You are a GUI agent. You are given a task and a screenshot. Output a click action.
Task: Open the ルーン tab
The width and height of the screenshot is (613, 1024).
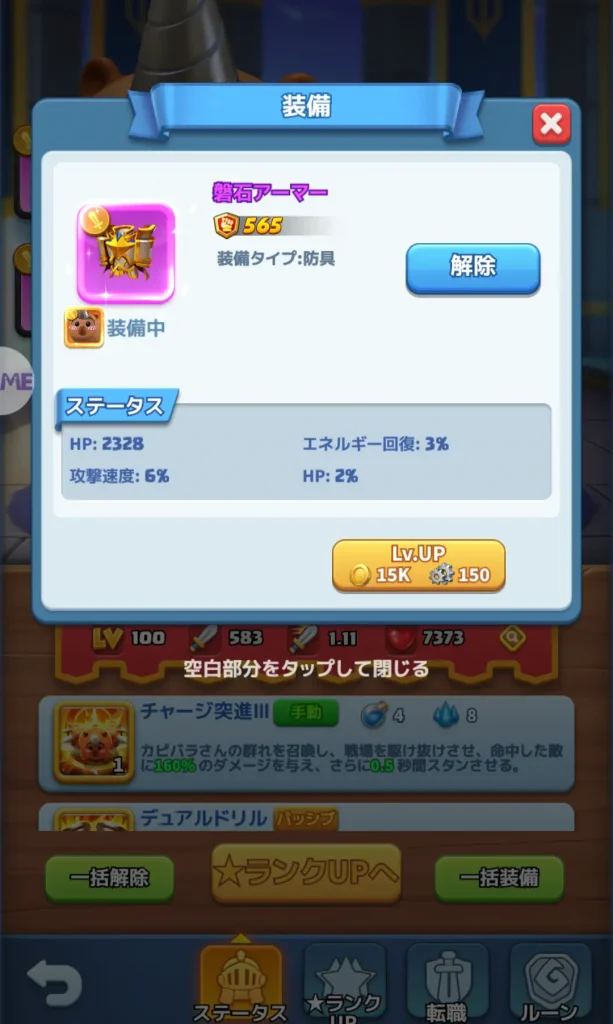550,982
